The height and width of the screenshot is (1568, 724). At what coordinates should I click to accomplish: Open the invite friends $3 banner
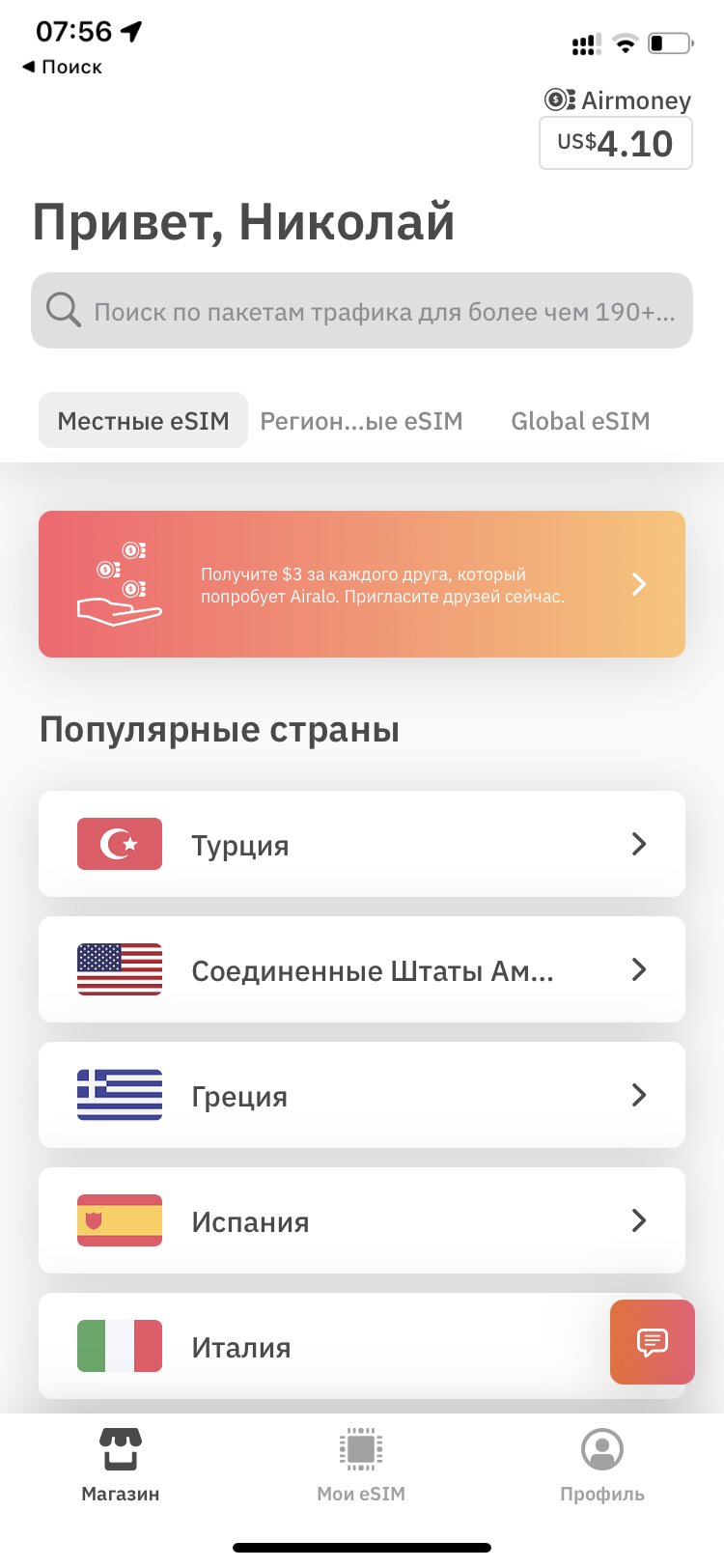tap(362, 584)
